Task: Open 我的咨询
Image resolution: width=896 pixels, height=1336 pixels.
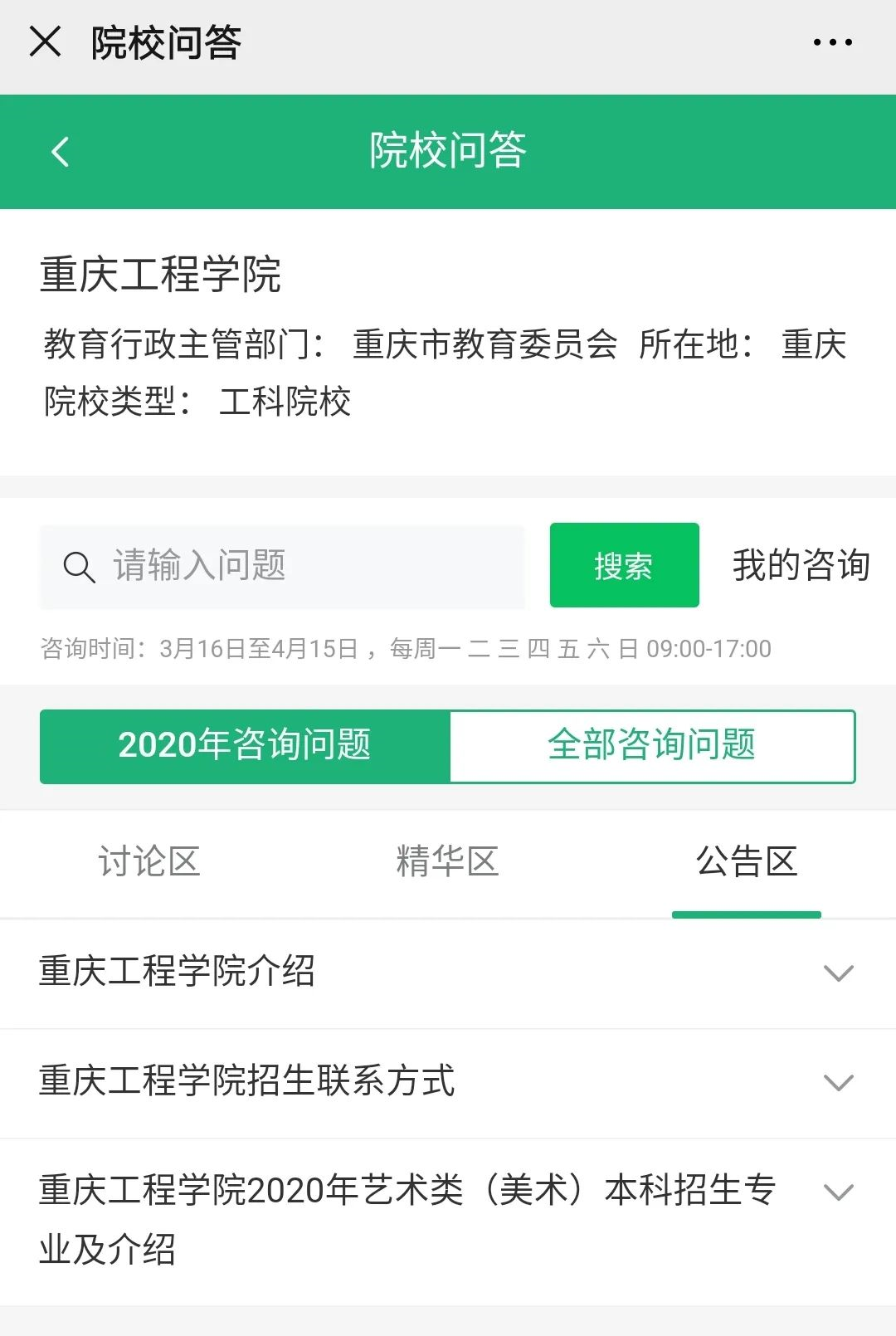Action: click(801, 566)
